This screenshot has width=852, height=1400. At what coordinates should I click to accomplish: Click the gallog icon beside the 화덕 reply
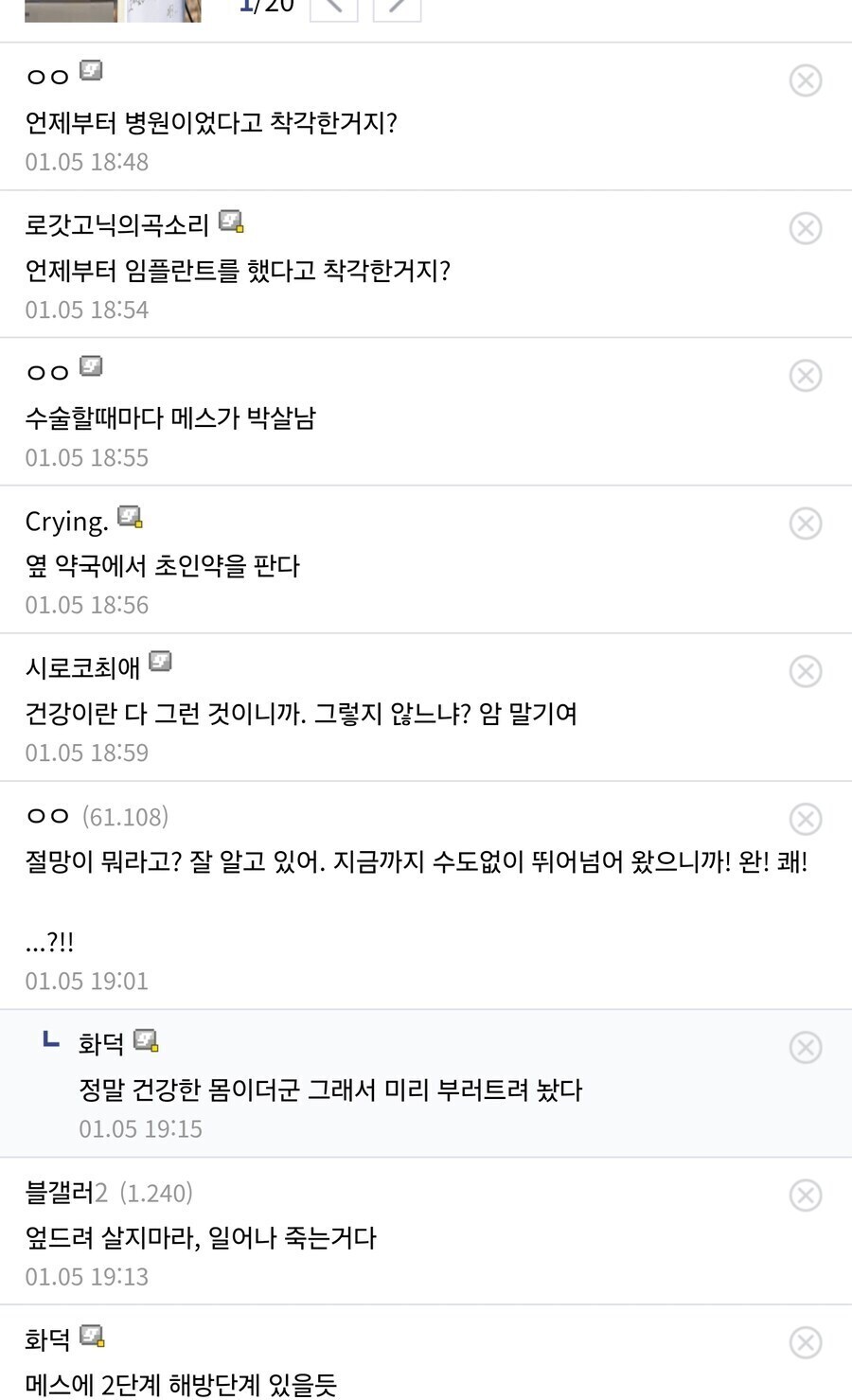(148, 1042)
